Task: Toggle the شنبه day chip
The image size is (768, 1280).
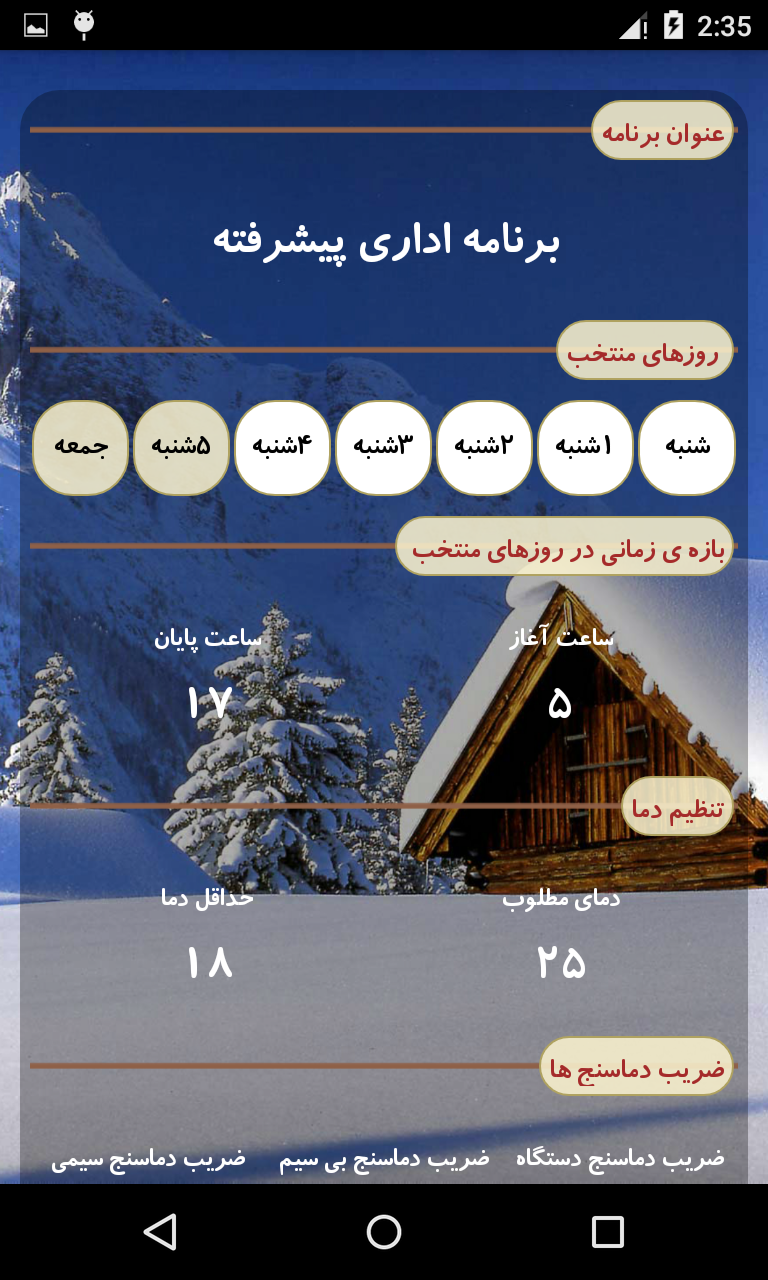Action: pos(687,448)
